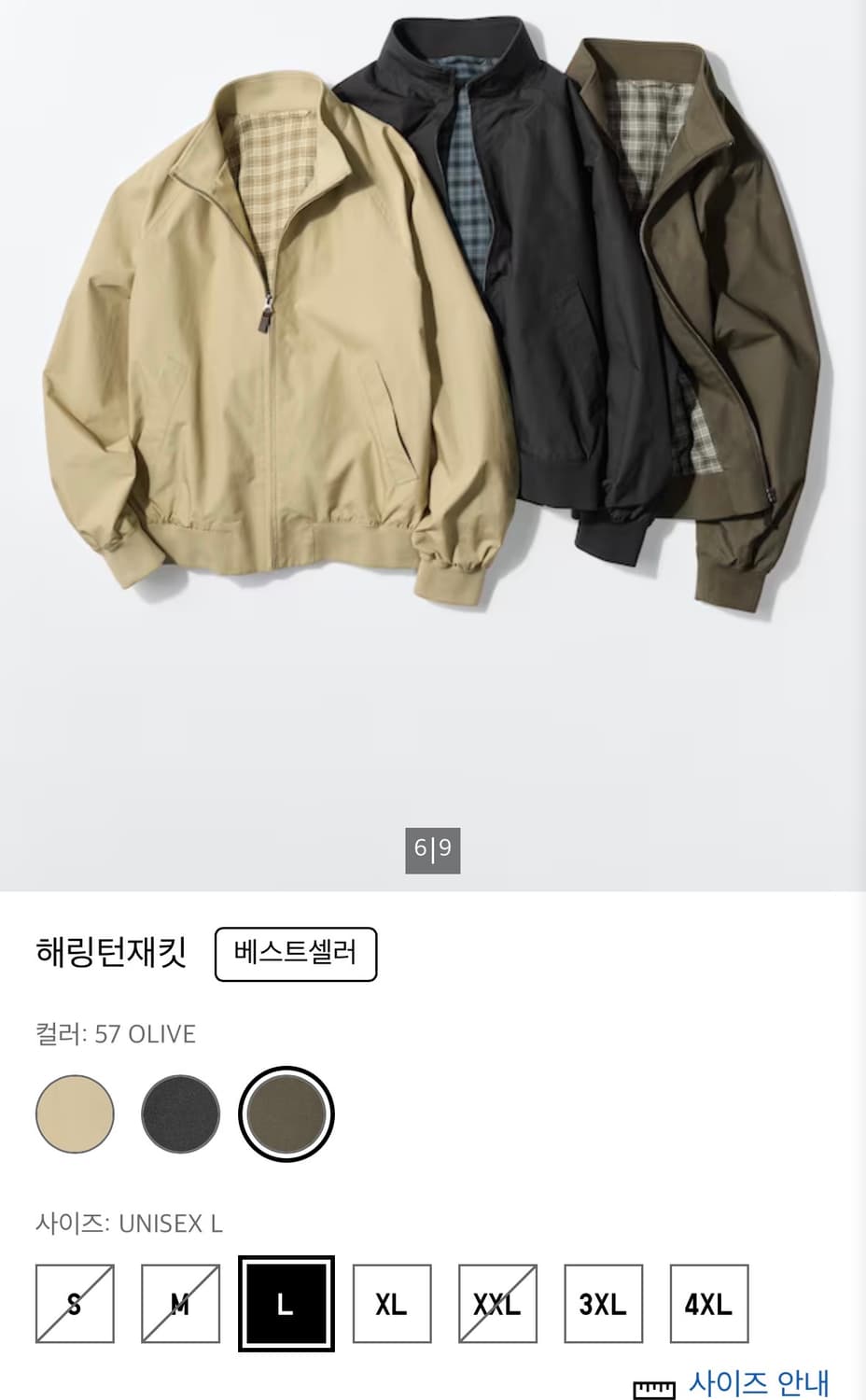
Task: Select size 4XL
Action: 708,1303
